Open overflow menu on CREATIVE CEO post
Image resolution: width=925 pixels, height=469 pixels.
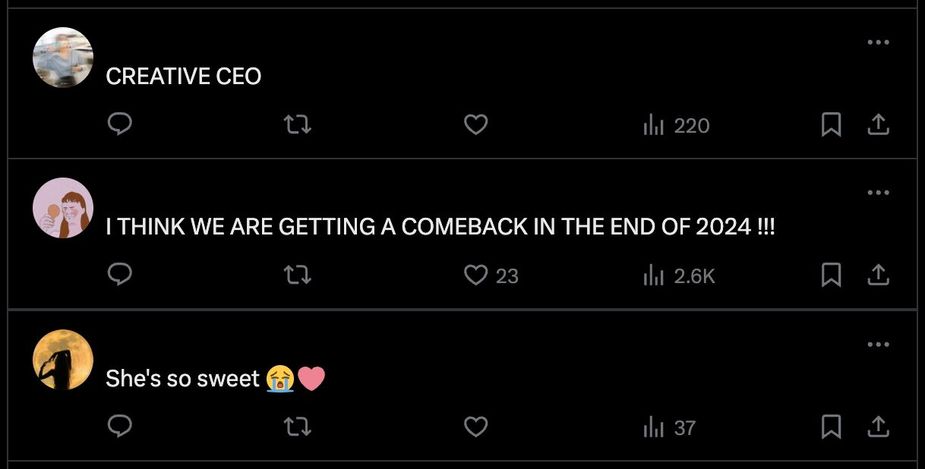coord(878,42)
